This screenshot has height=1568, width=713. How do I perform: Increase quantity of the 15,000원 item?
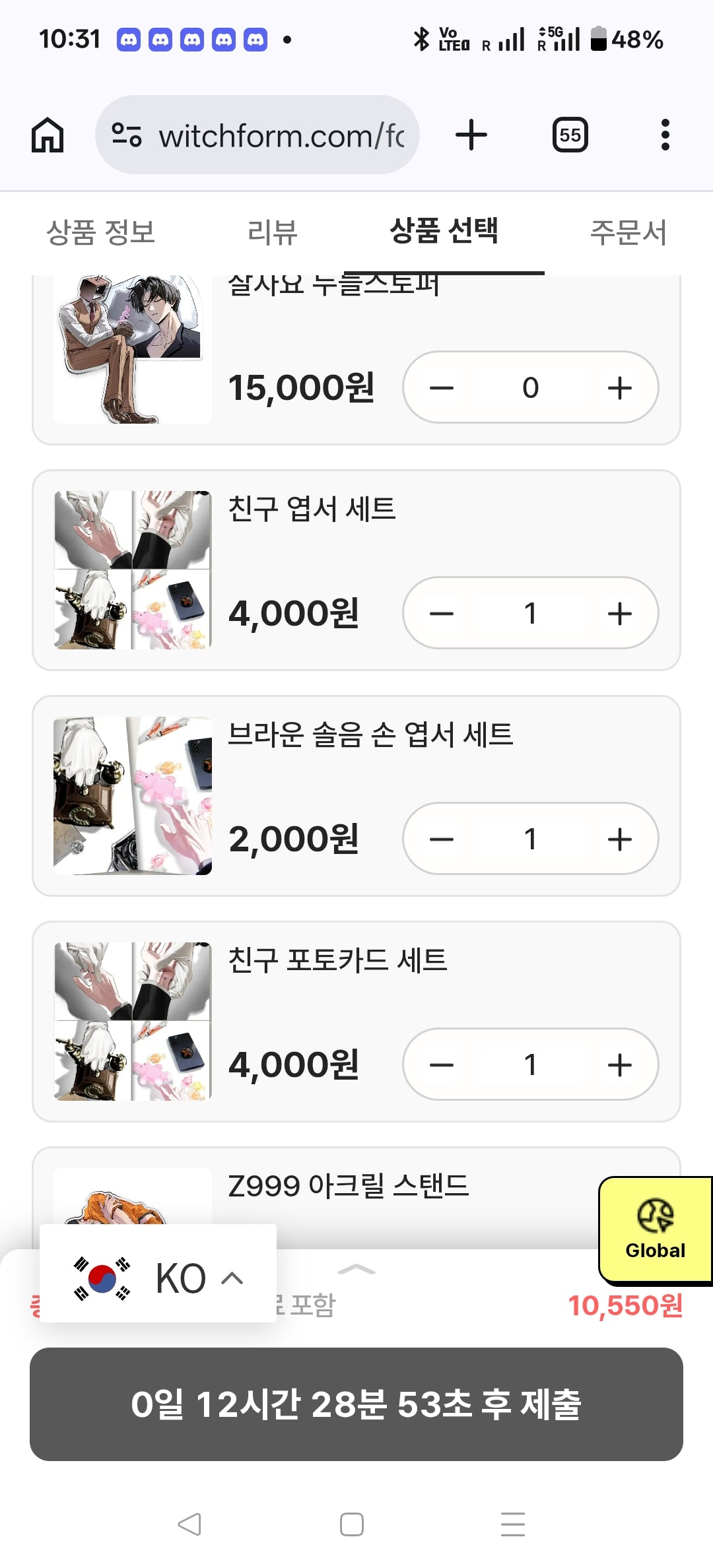619,387
